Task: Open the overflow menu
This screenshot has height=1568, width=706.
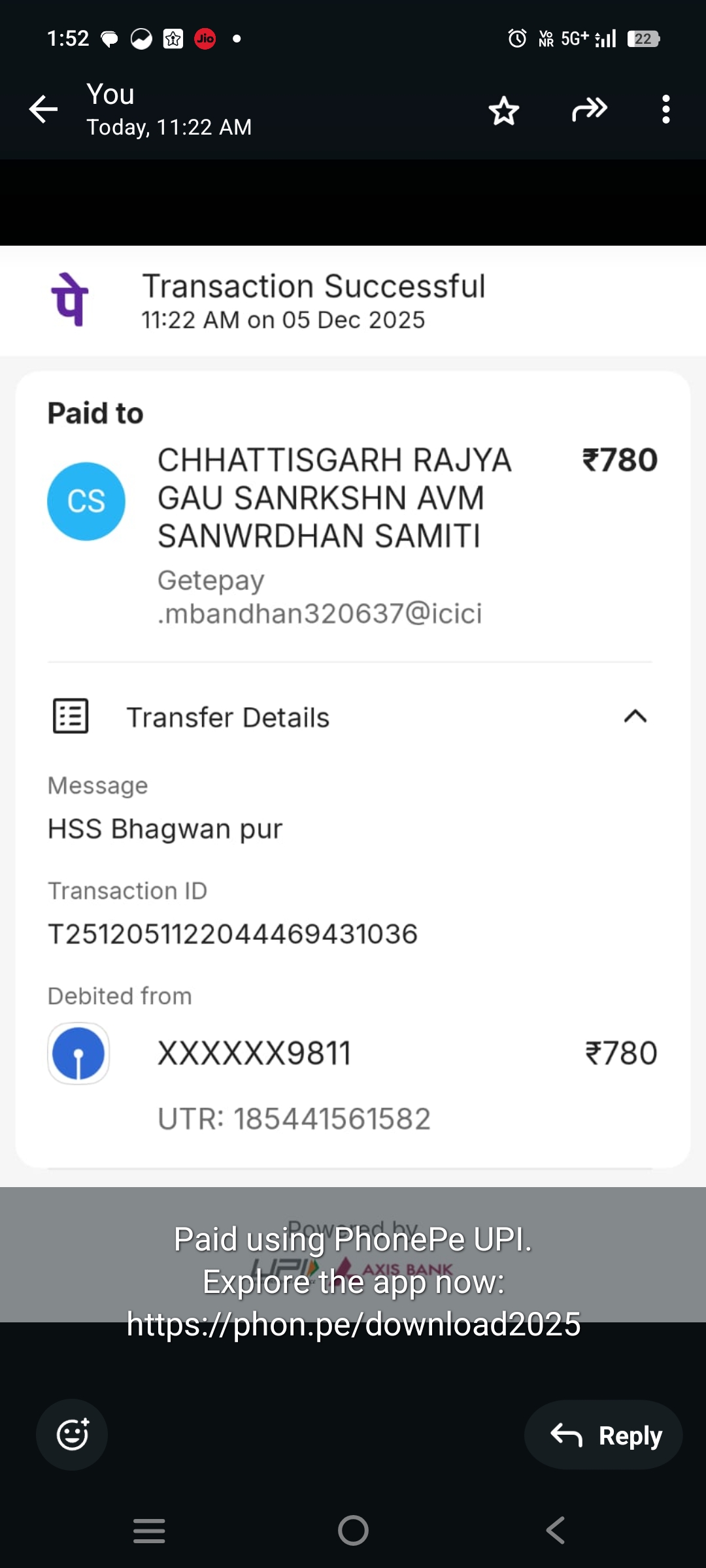Action: [x=665, y=109]
